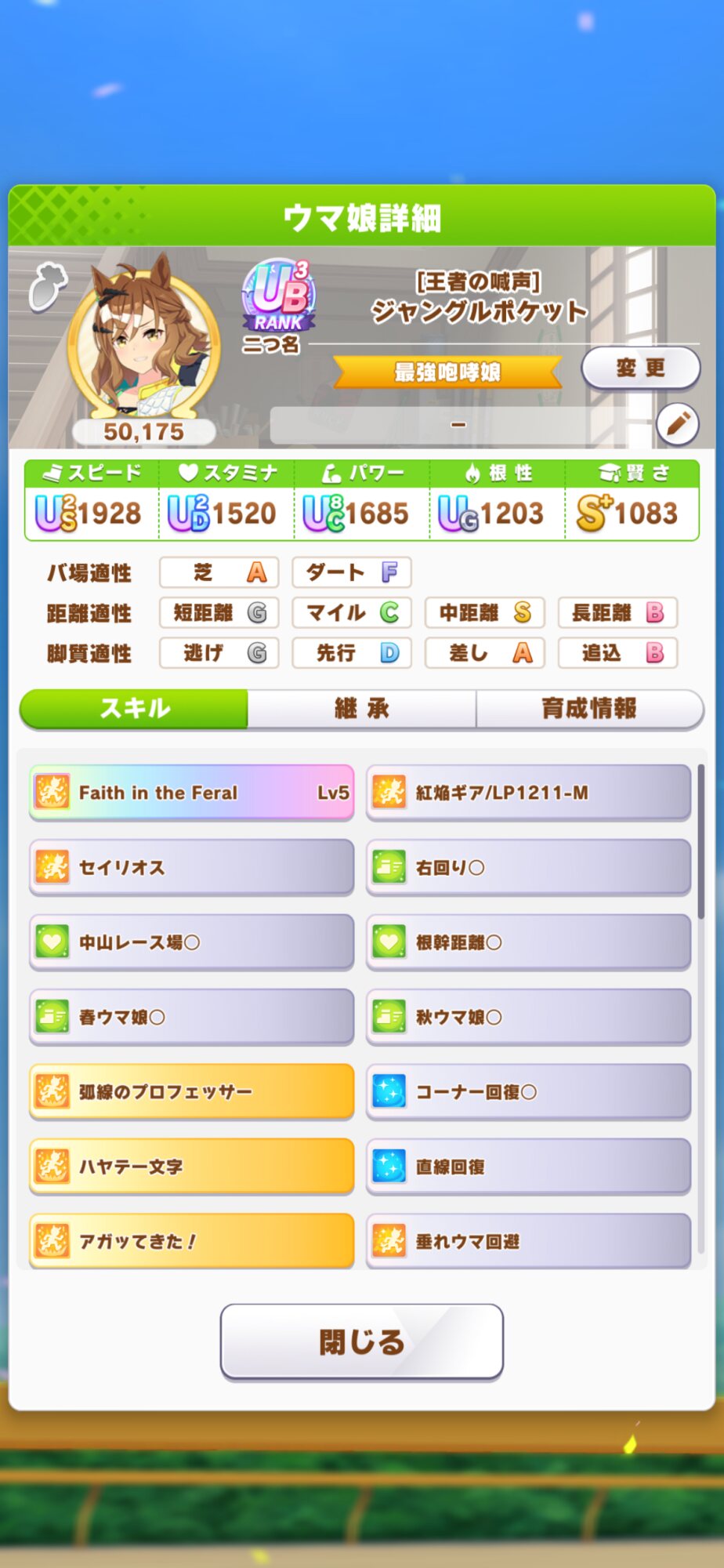Close the dialog with 閉じる

(x=361, y=1341)
